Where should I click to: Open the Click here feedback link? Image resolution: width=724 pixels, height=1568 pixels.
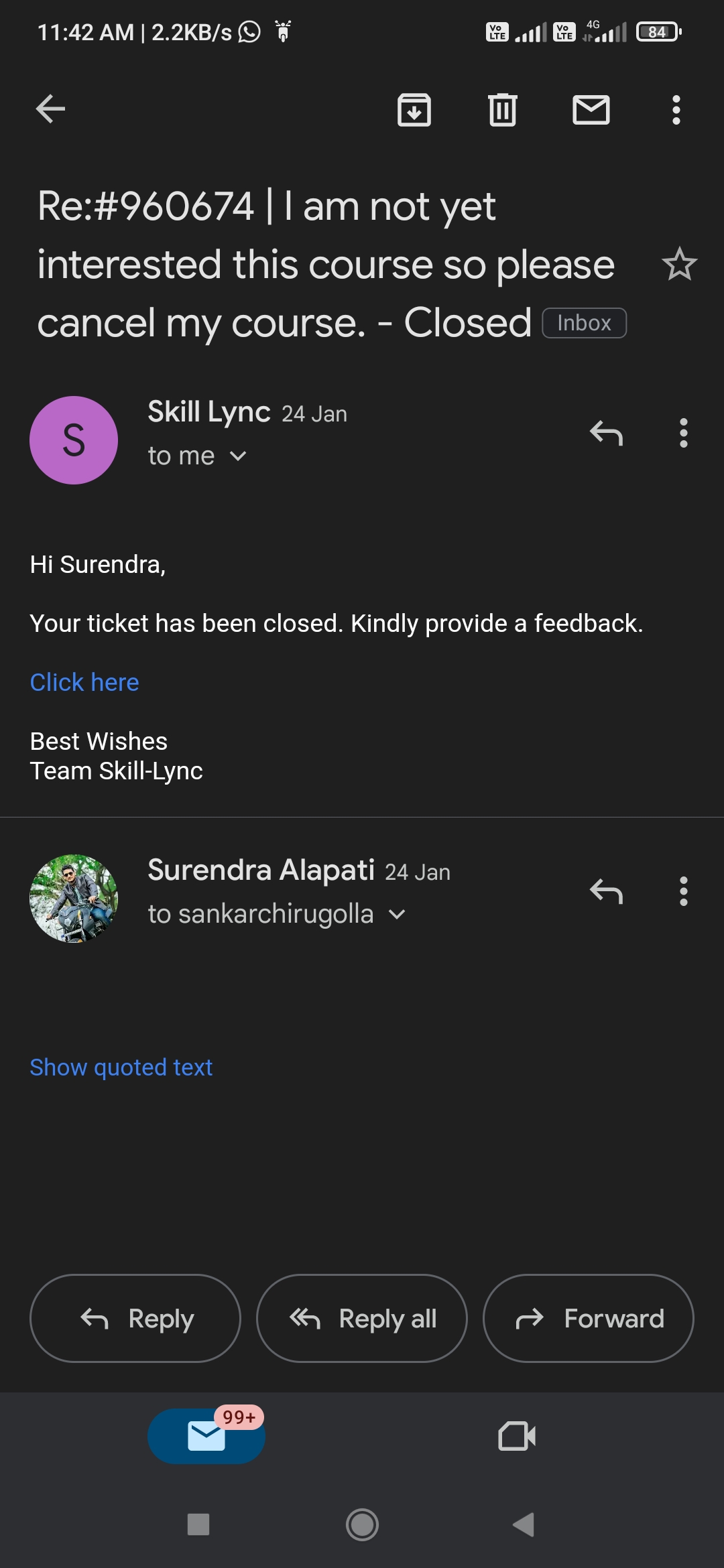pos(84,682)
